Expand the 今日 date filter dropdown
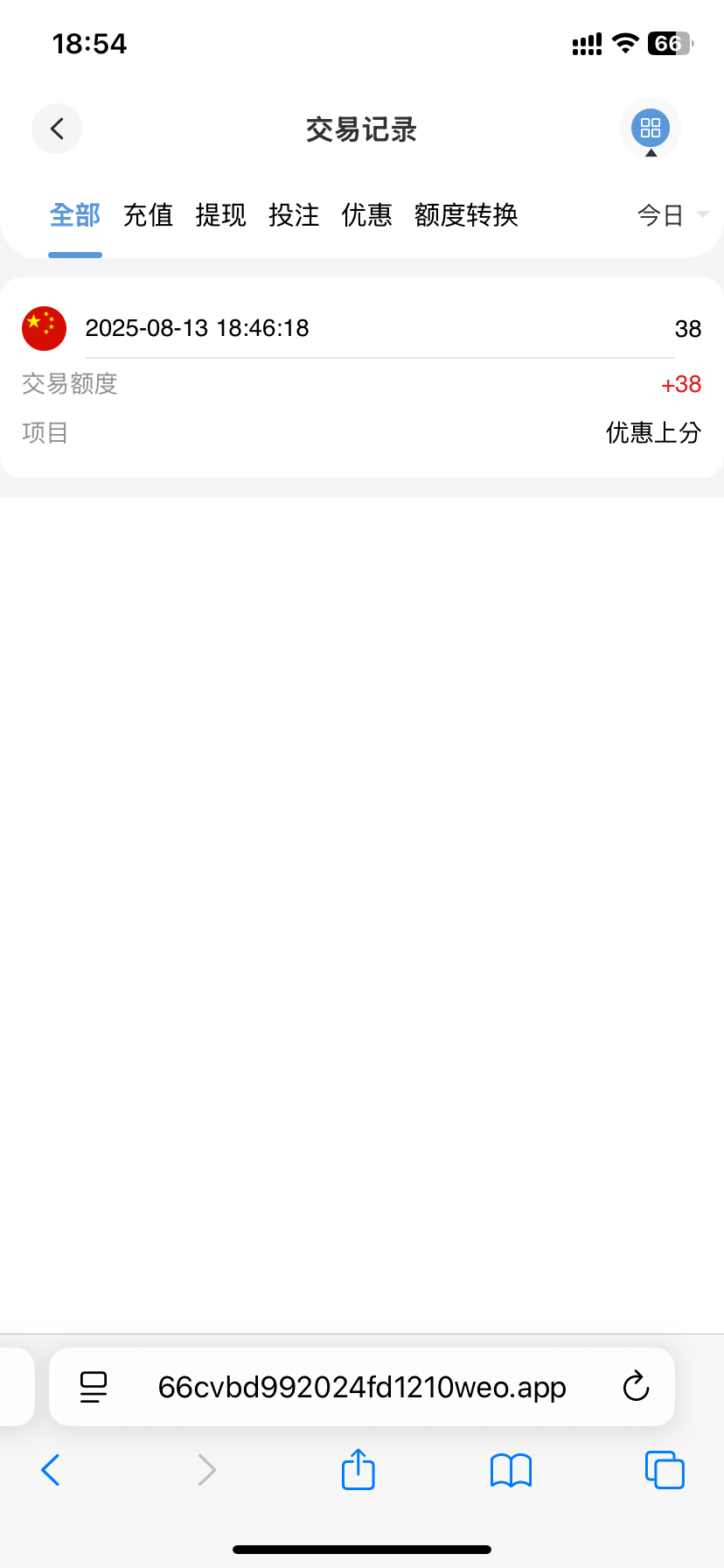Image resolution: width=724 pixels, height=1568 pixels. click(x=672, y=215)
